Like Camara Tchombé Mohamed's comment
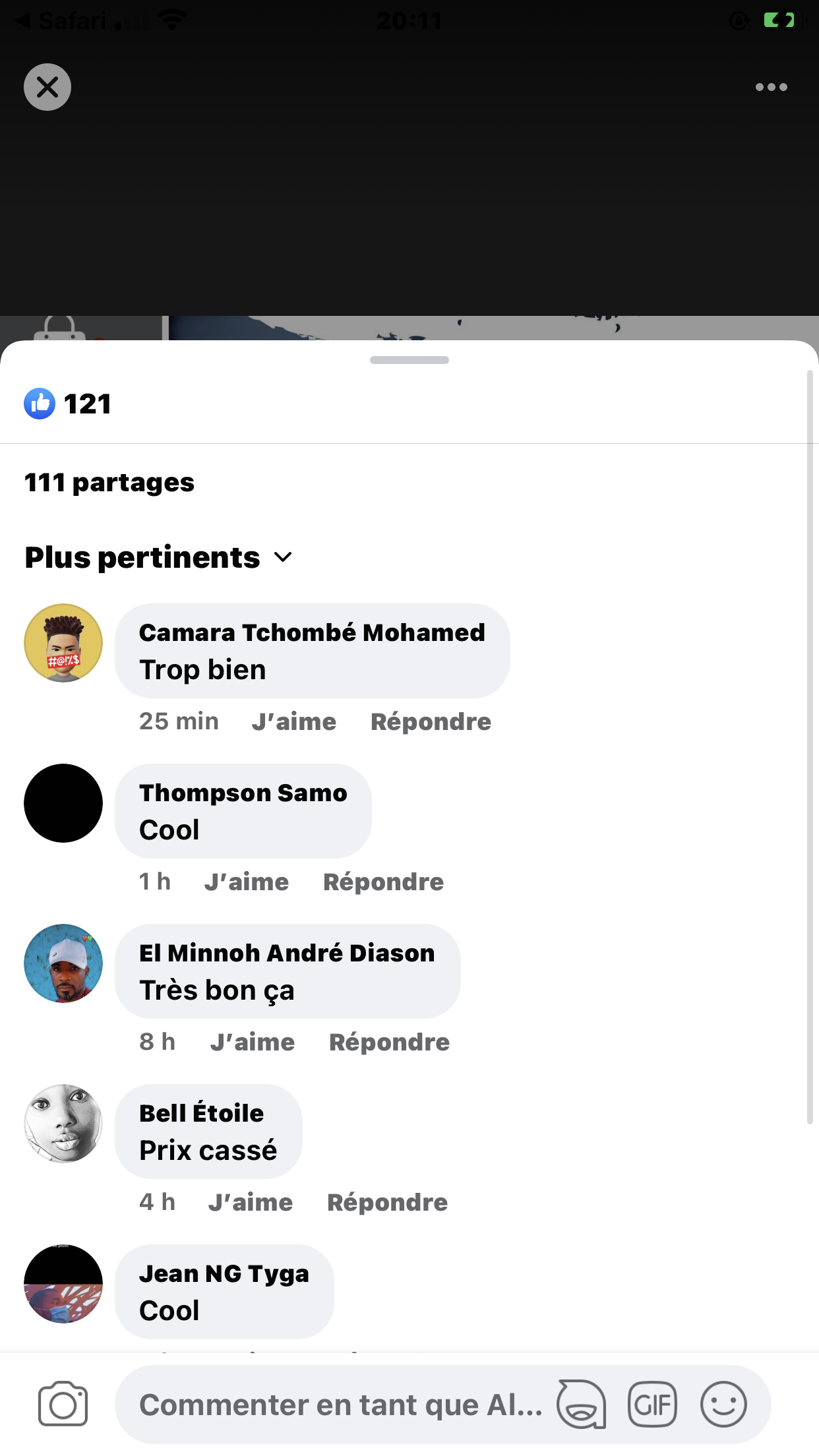The height and width of the screenshot is (1456, 819). coord(294,721)
